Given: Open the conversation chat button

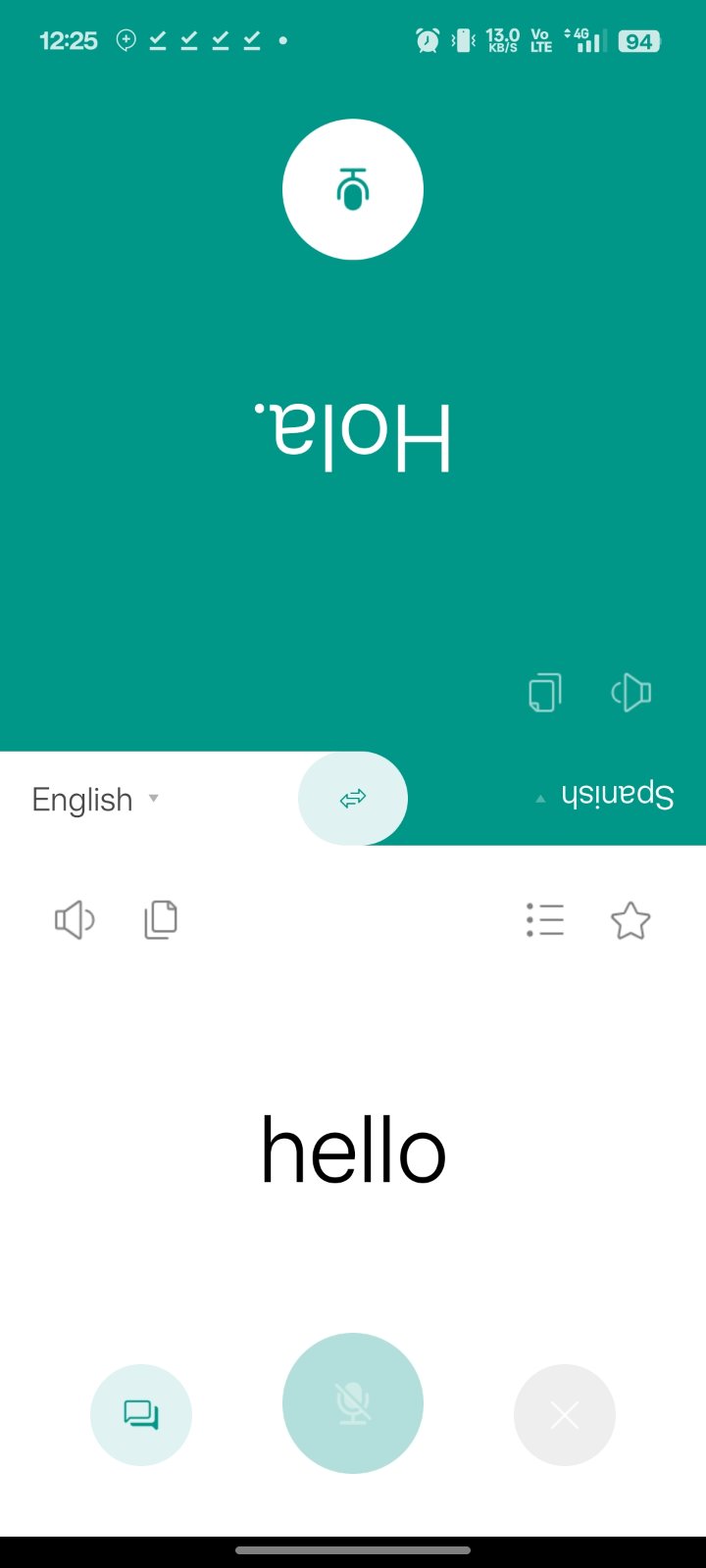Looking at the screenshot, I should (x=141, y=1414).
